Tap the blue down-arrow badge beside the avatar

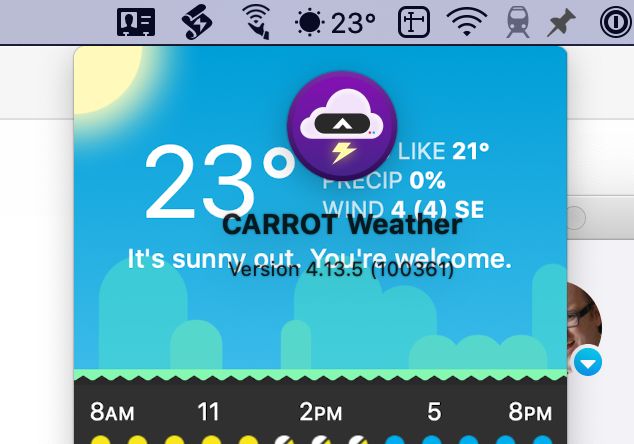[x=588, y=362]
